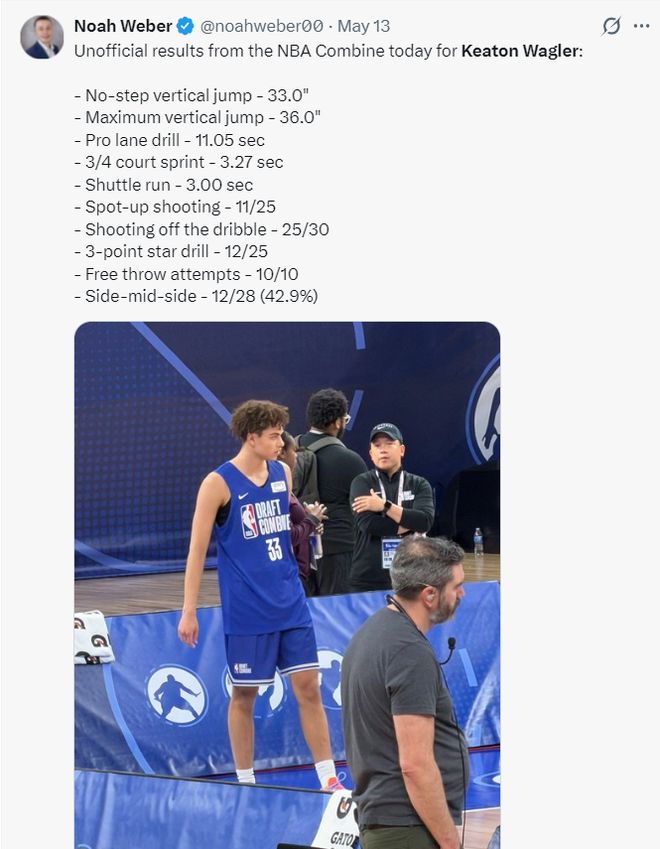Tap the Grok explain icon
Image resolution: width=660 pixels, height=849 pixels.
611,26
